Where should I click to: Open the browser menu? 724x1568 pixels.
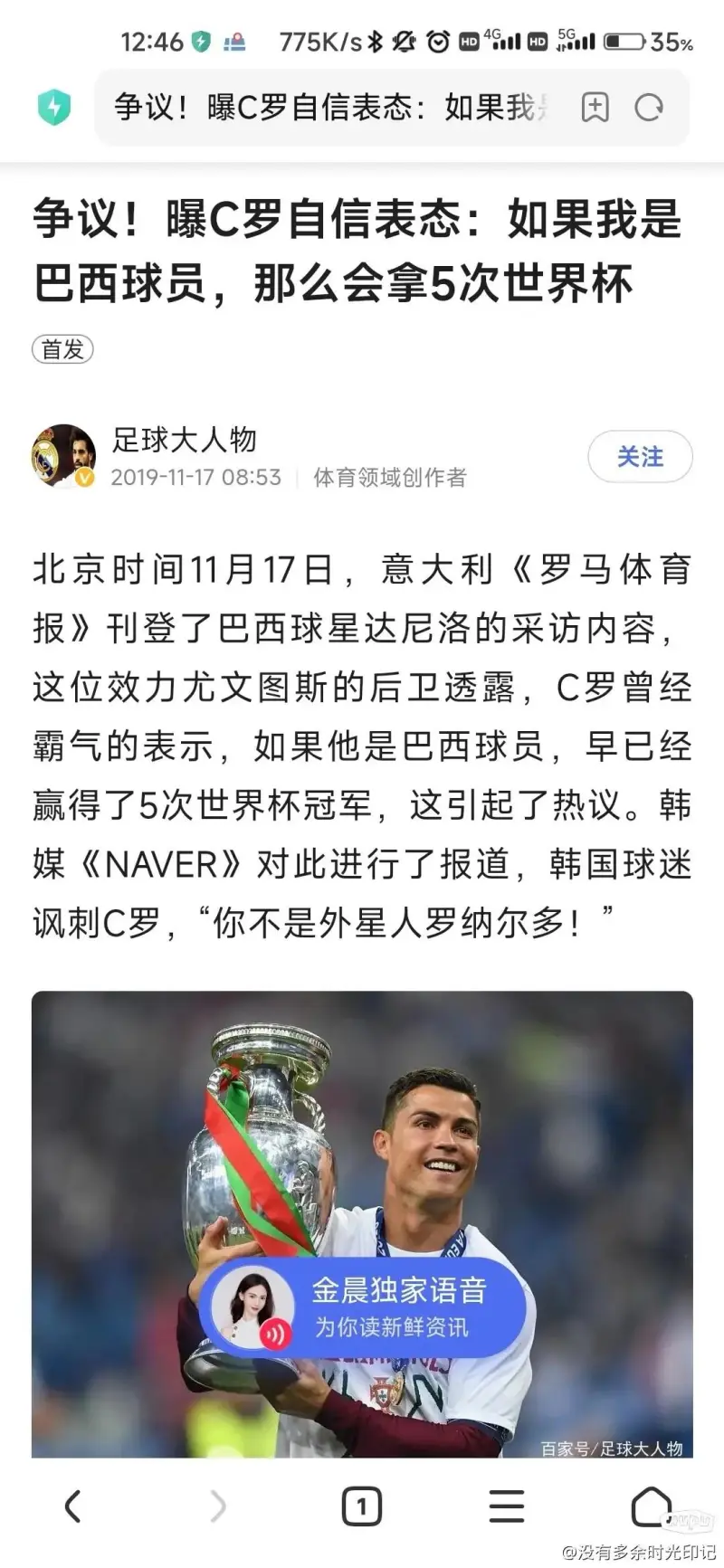pos(507,1506)
